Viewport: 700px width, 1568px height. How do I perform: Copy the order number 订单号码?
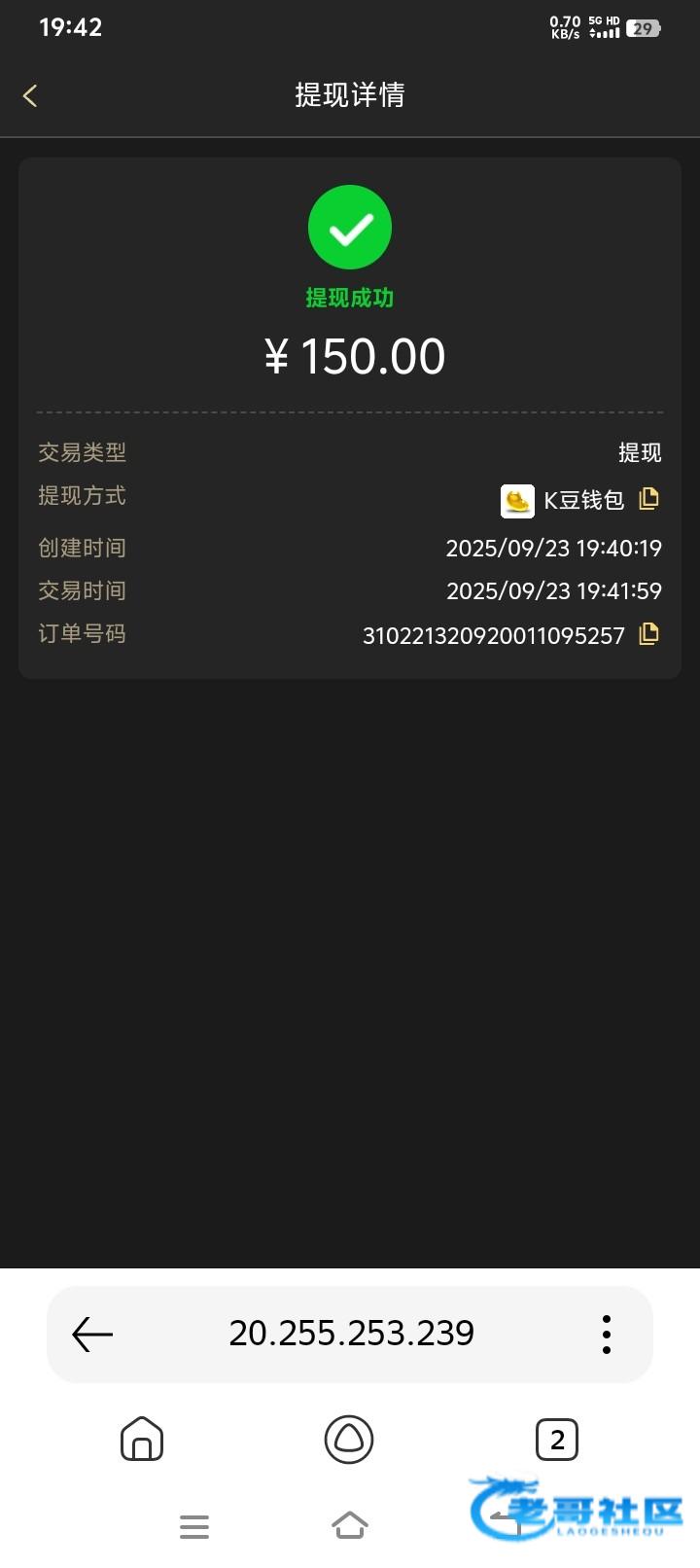[648, 634]
